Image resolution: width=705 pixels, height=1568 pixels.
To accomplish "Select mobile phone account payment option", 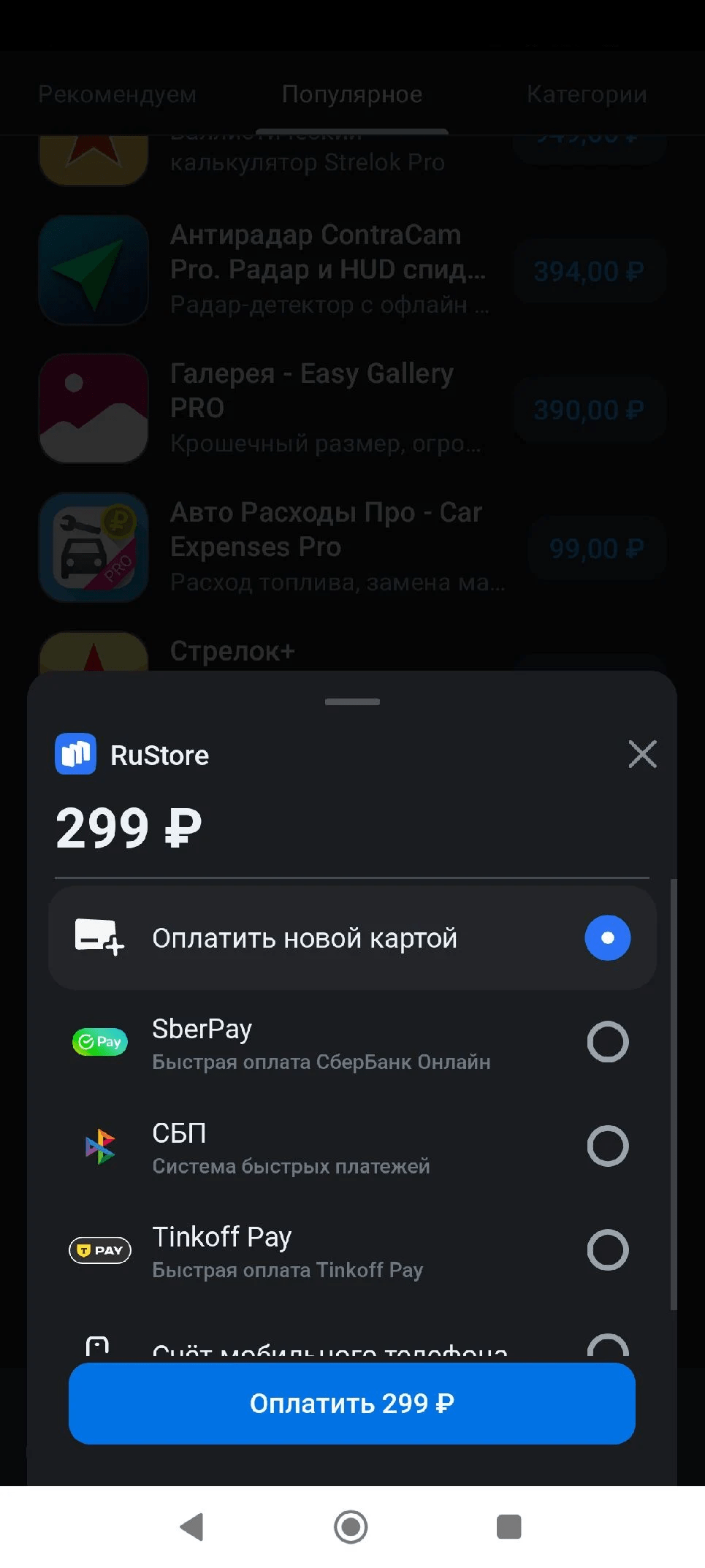I will click(352, 1348).
